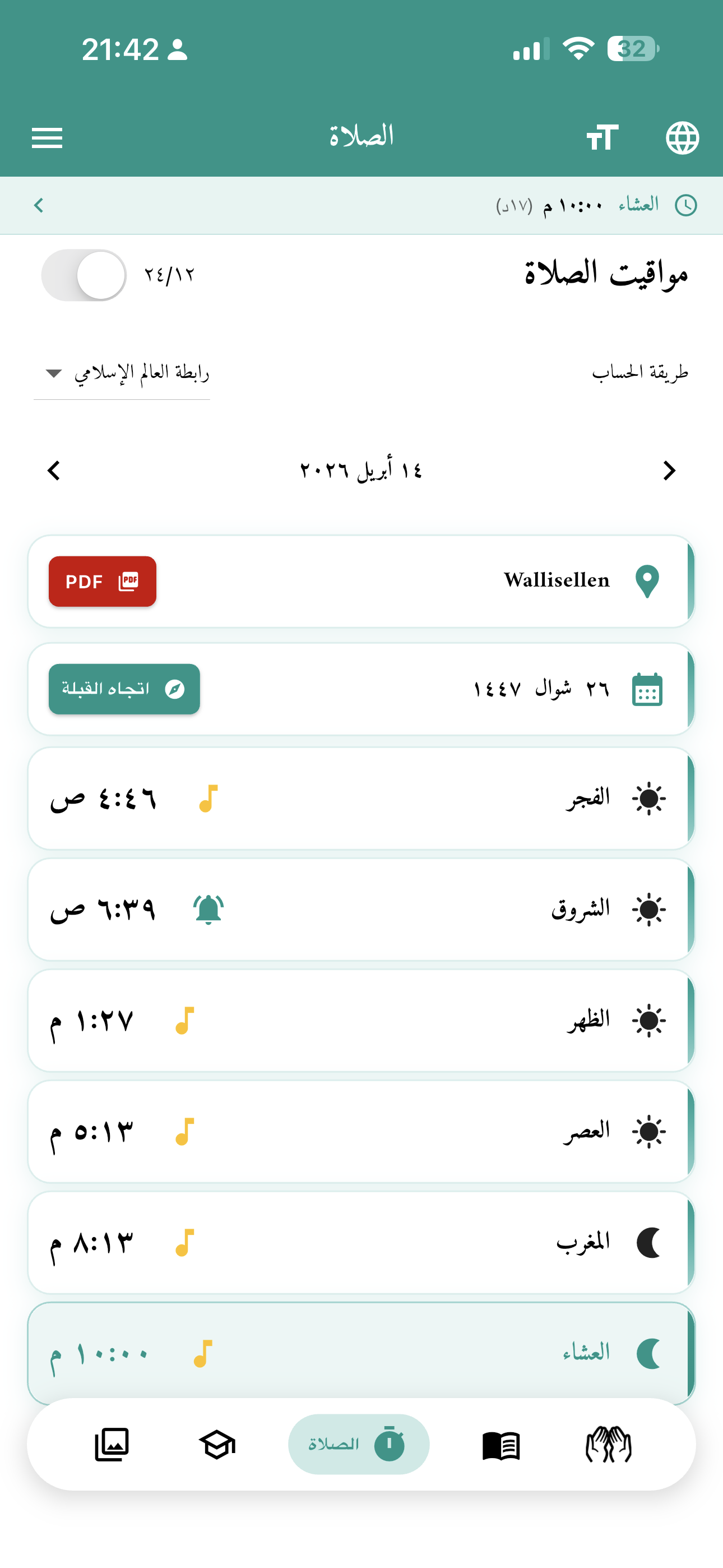Open the calculation method dropdown
723x1568 pixels.
point(121,373)
